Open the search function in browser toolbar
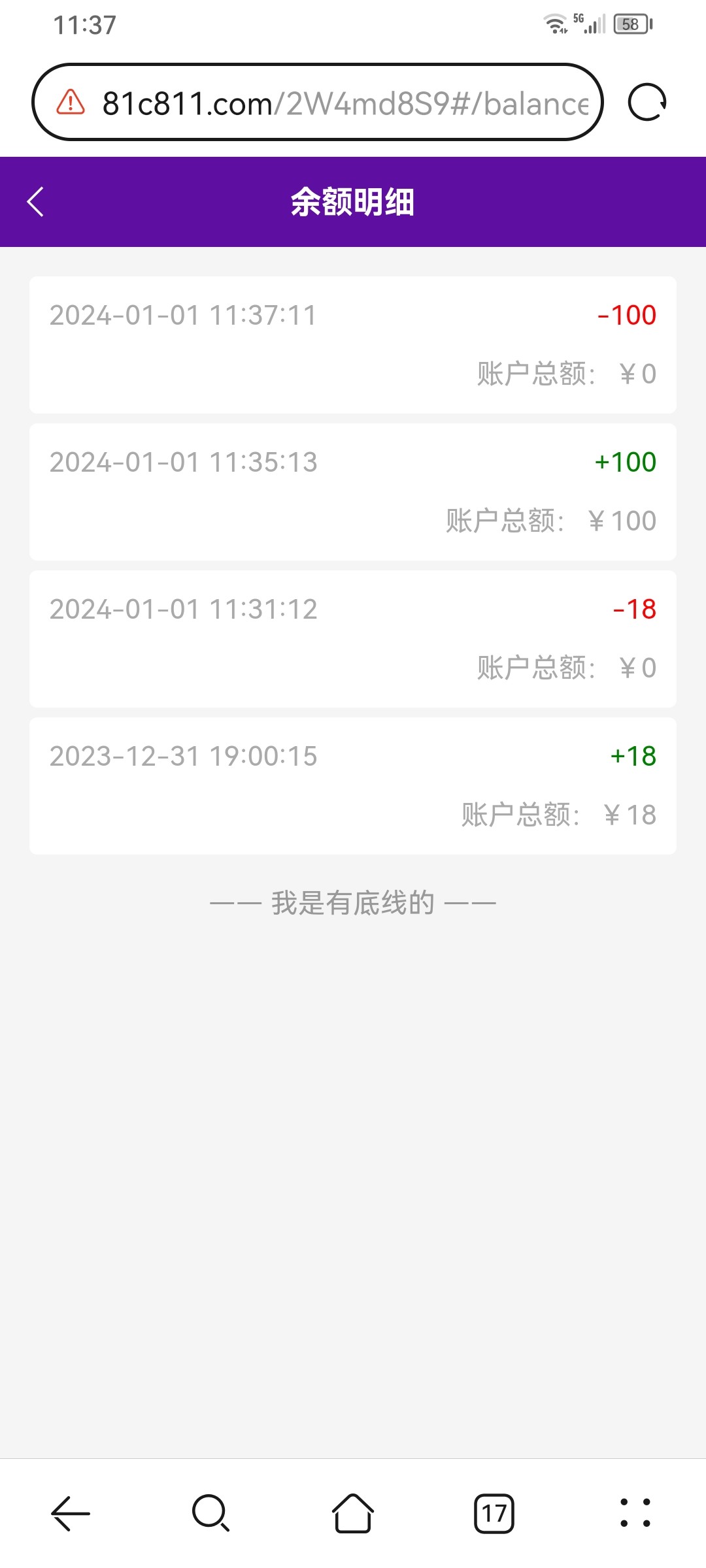This screenshot has width=706, height=1568. coord(212,1514)
